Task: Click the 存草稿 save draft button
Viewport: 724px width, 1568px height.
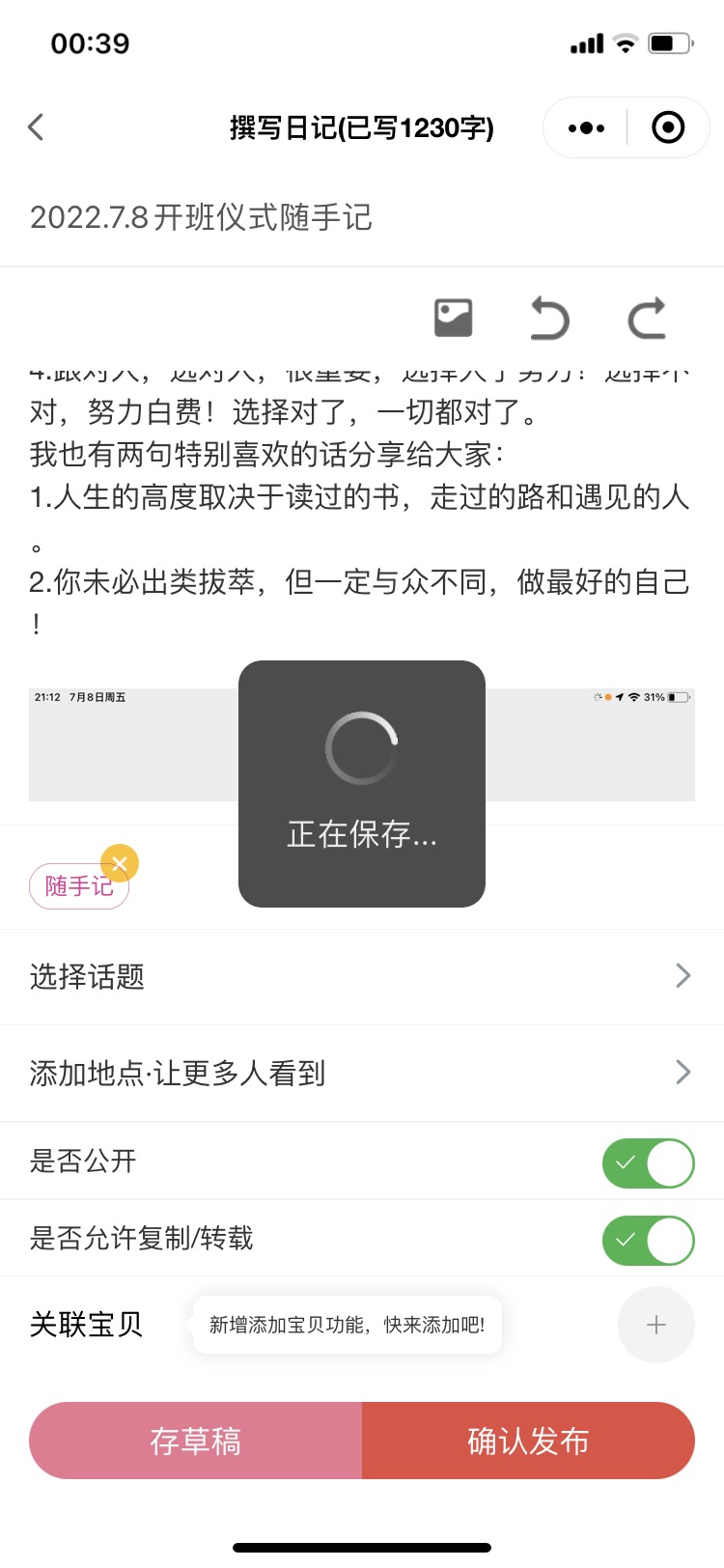Action: tap(194, 1440)
